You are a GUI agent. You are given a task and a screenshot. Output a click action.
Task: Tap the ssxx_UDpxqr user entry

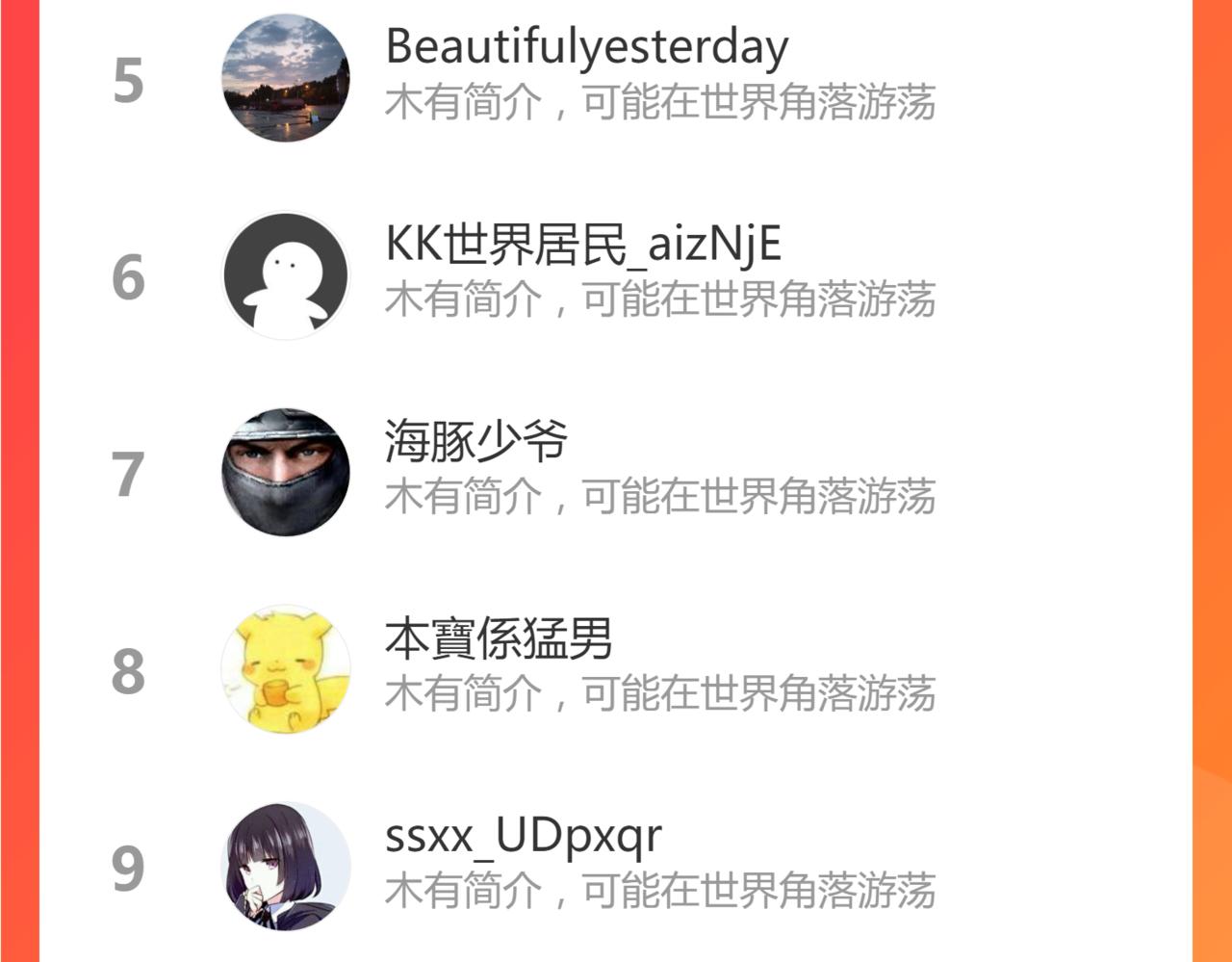[616, 866]
